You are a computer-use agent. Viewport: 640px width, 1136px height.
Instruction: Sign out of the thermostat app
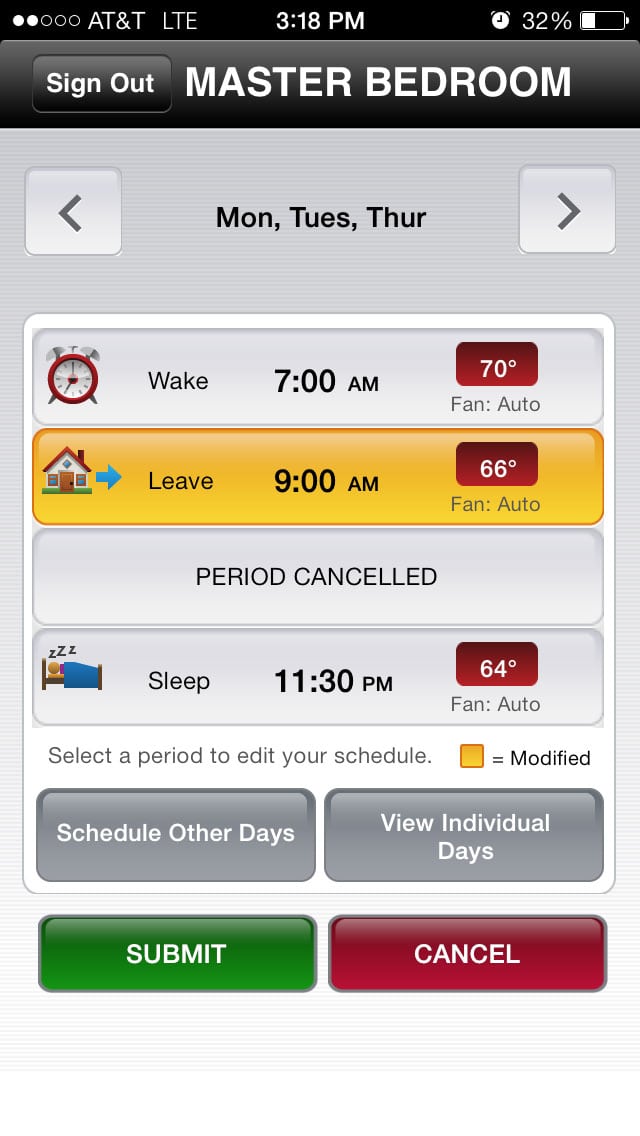coord(101,83)
